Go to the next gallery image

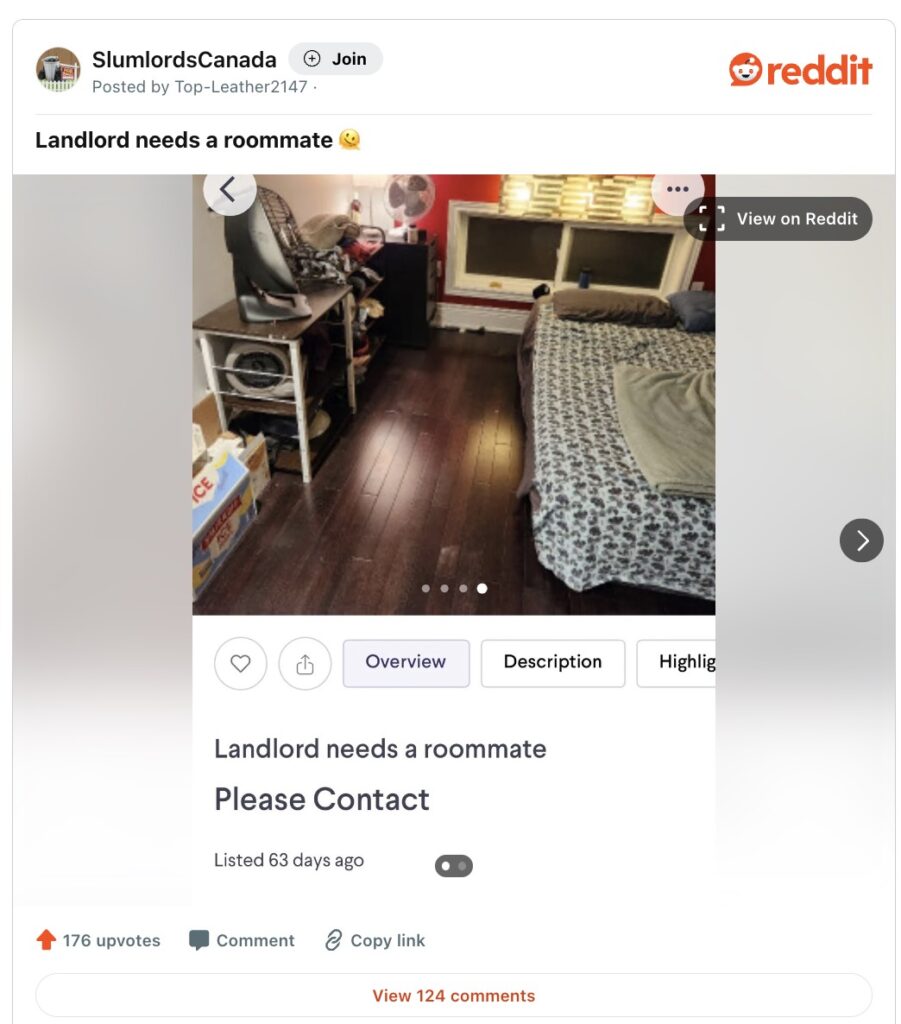[x=861, y=541]
